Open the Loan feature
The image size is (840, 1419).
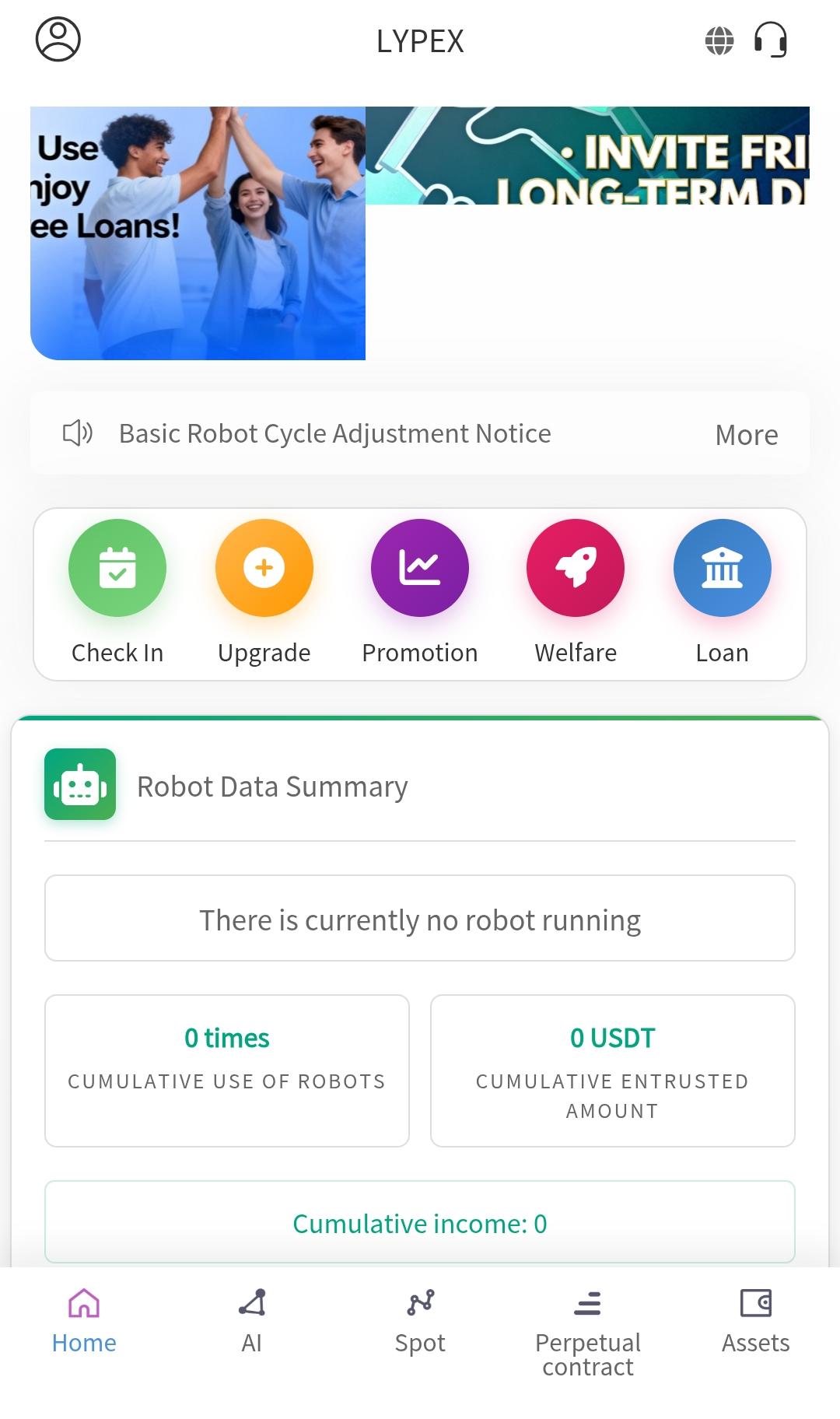click(x=723, y=568)
